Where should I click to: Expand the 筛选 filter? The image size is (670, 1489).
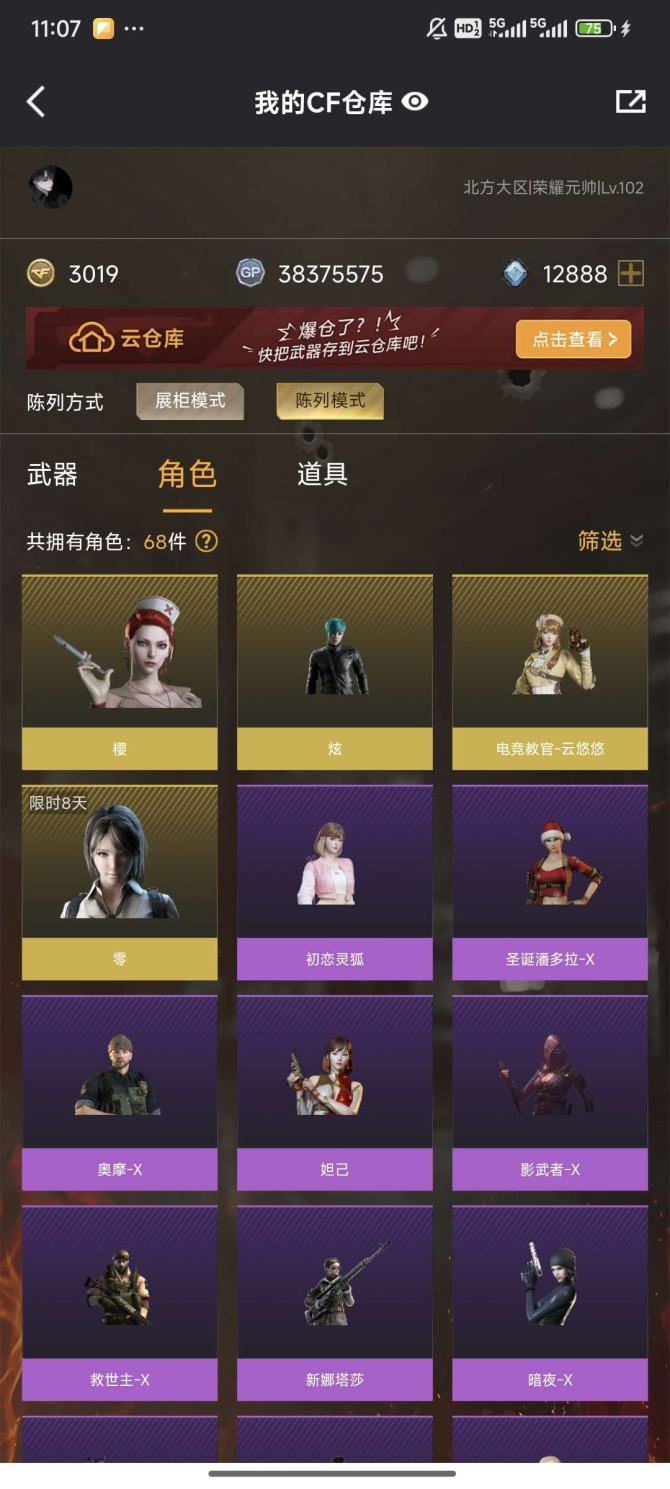tap(610, 541)
